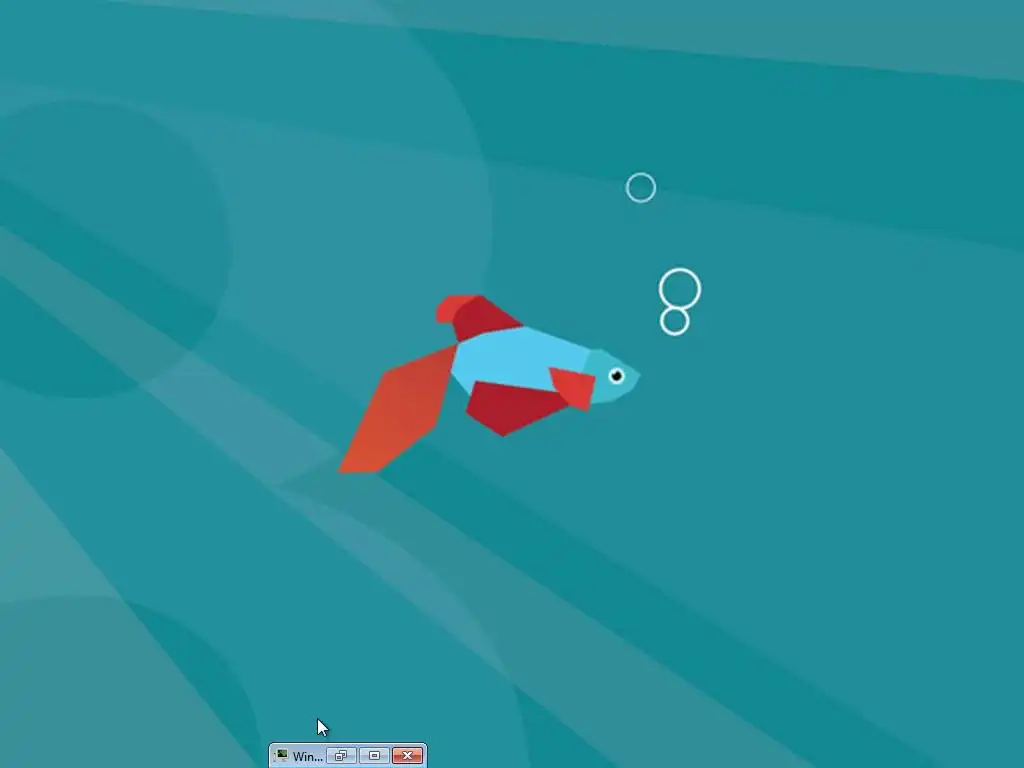The width and height of the screenshot is (1024, 768).
Task: Close the minimized Win... window
Action: tap(407, 756)
